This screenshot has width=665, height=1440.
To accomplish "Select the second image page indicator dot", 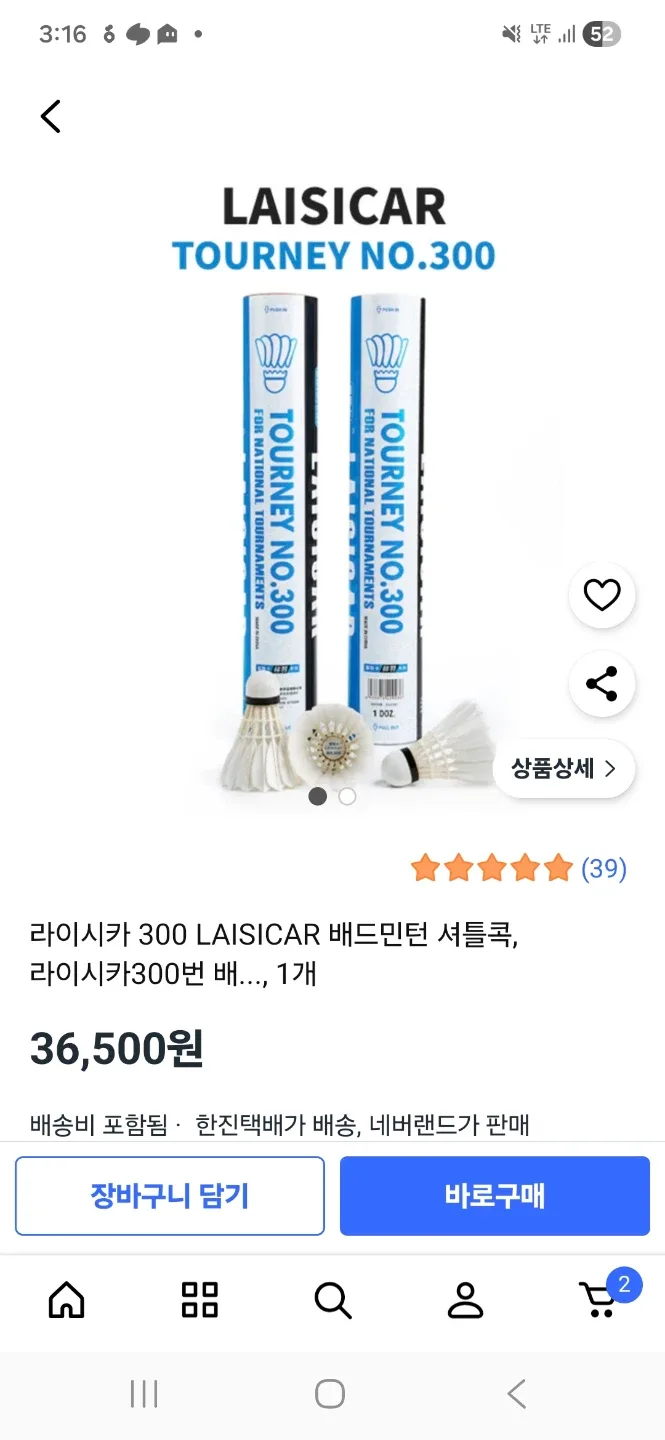I will (x=347, y=796).
